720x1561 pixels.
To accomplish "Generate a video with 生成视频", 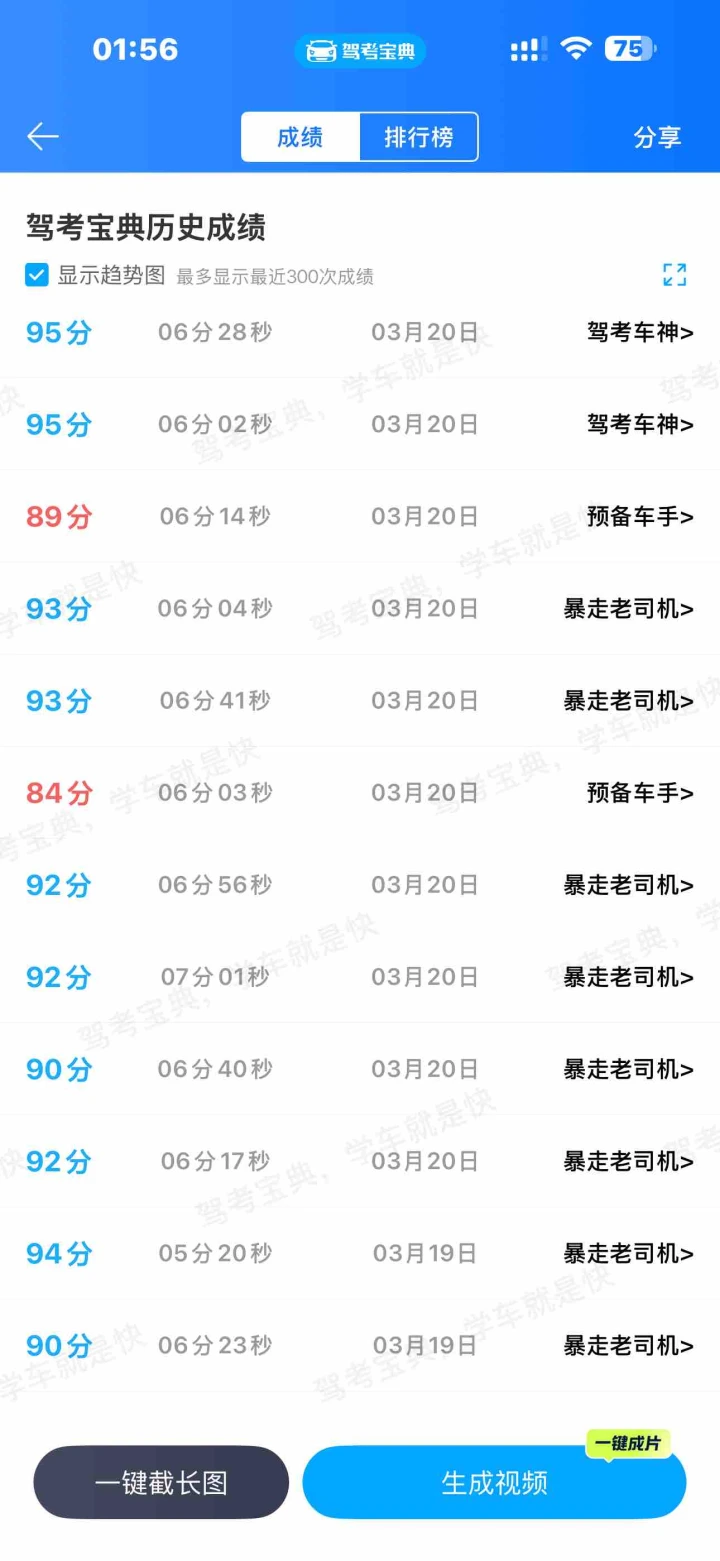I will [x=494, y=1482].
